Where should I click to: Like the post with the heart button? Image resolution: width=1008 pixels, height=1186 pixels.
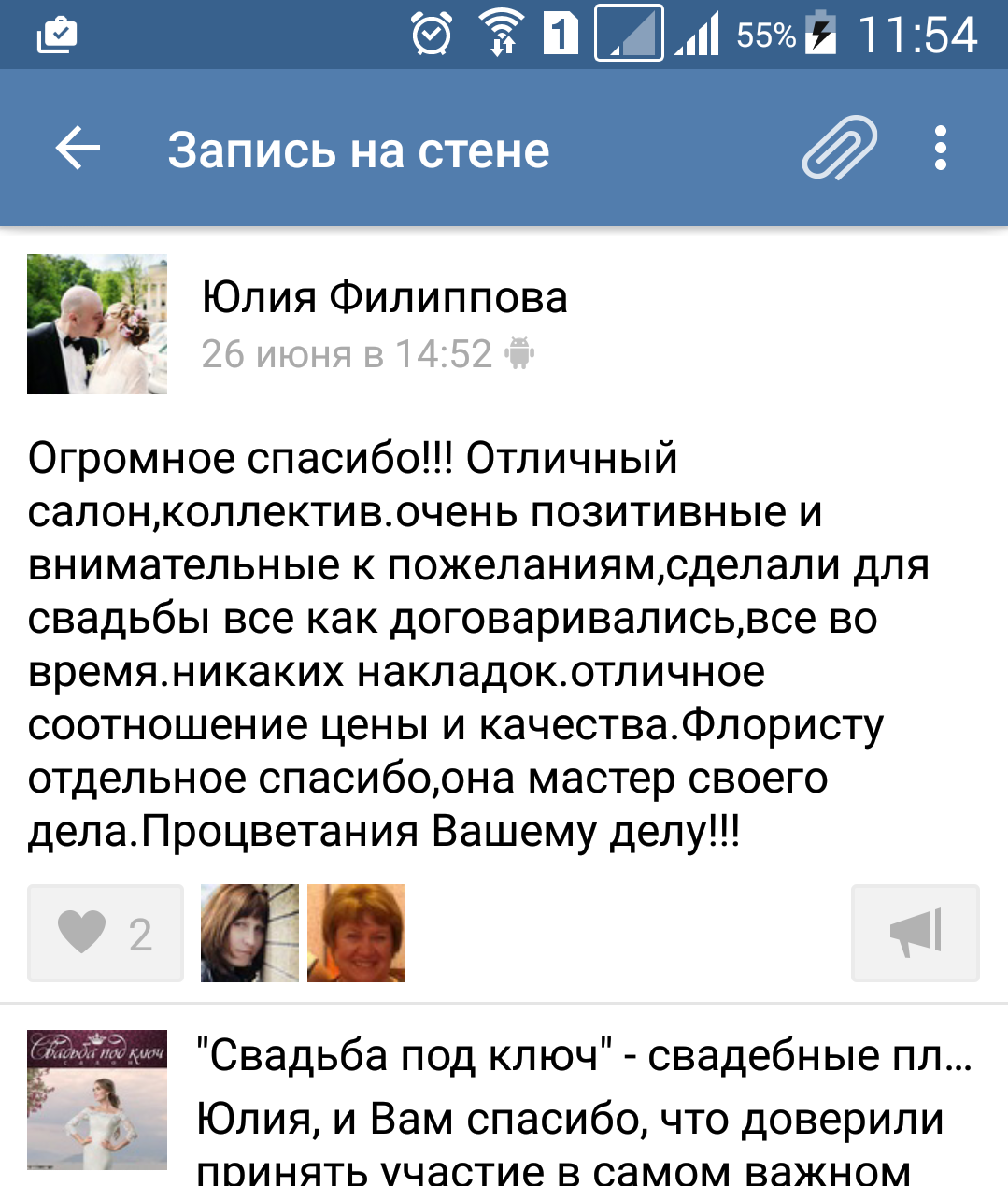[106, 933]
